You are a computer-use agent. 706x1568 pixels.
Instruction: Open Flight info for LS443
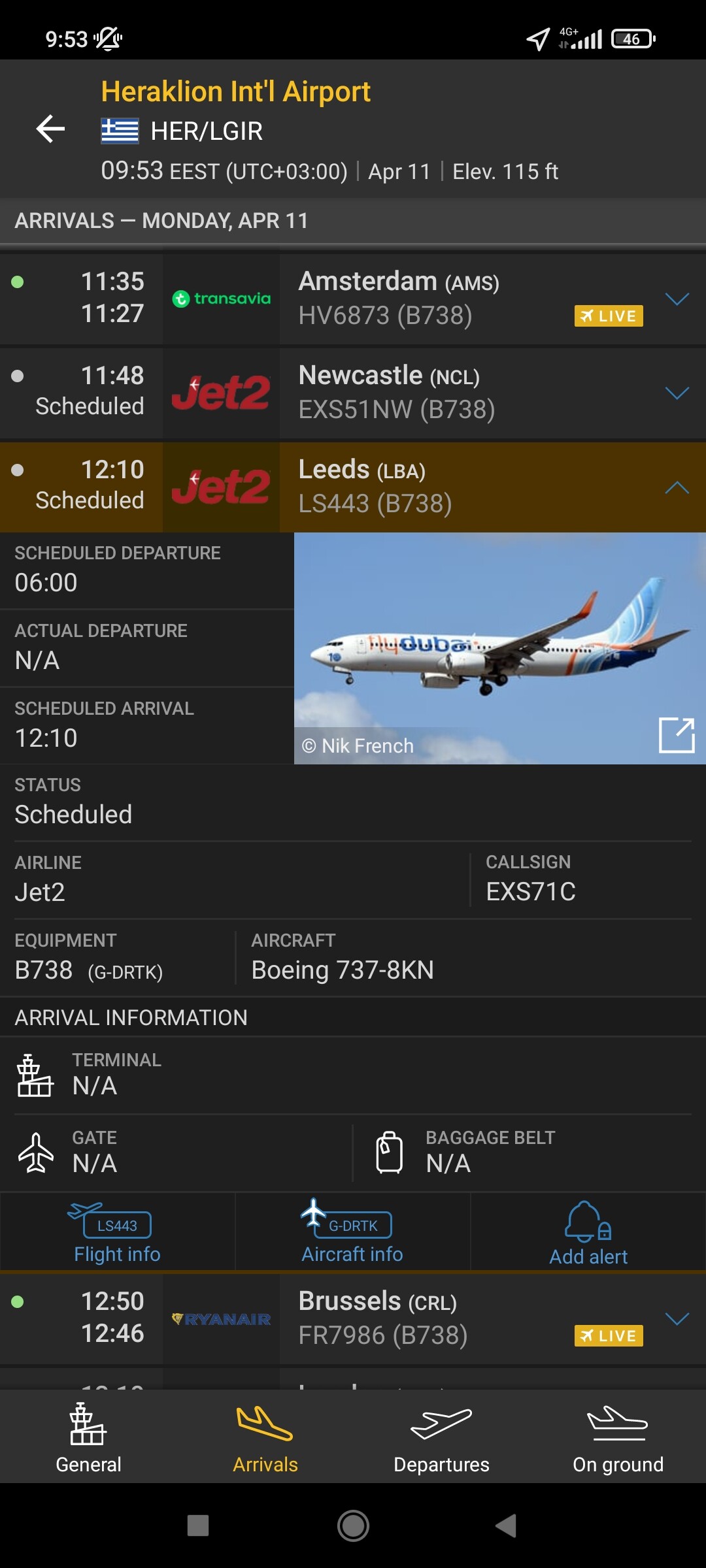pos(117,1233)
